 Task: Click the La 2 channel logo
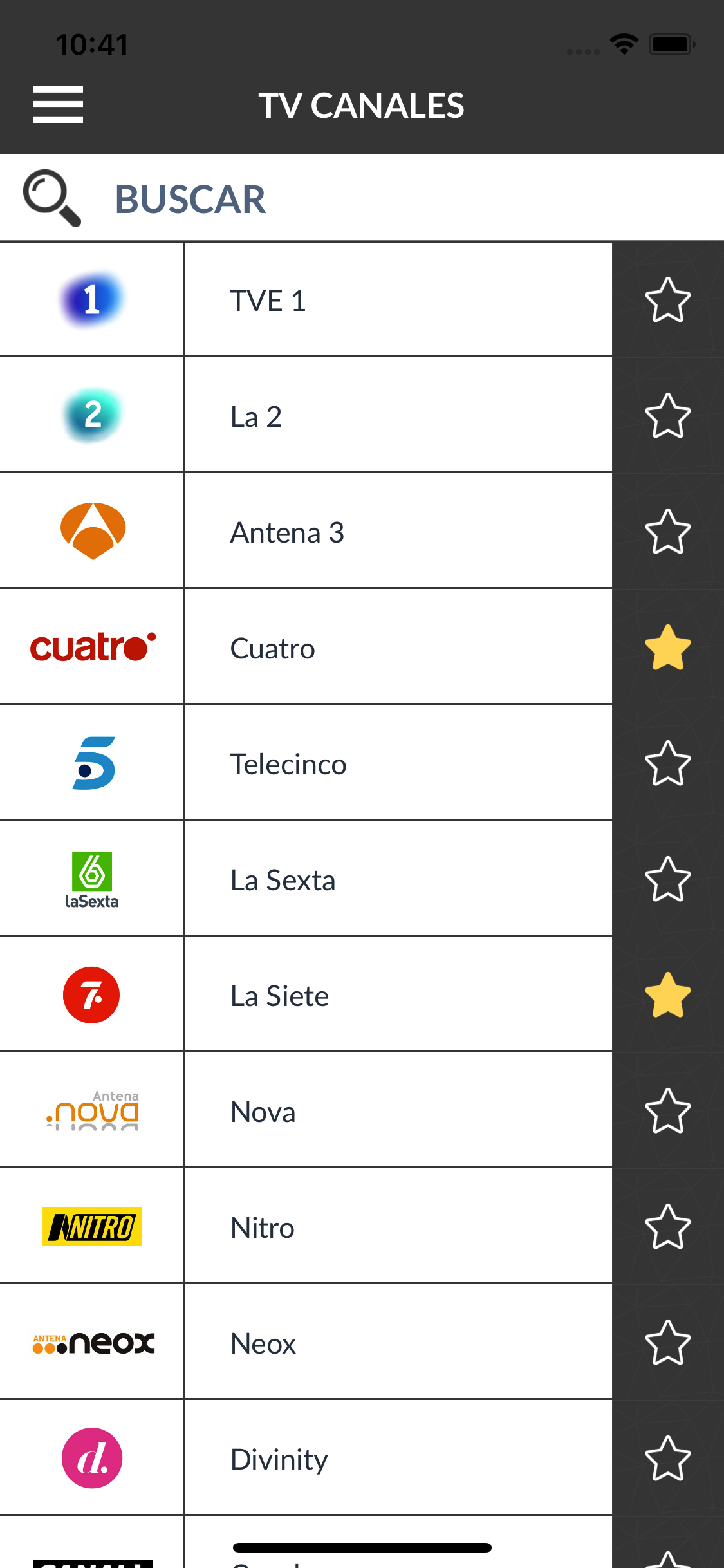point(91,415)
